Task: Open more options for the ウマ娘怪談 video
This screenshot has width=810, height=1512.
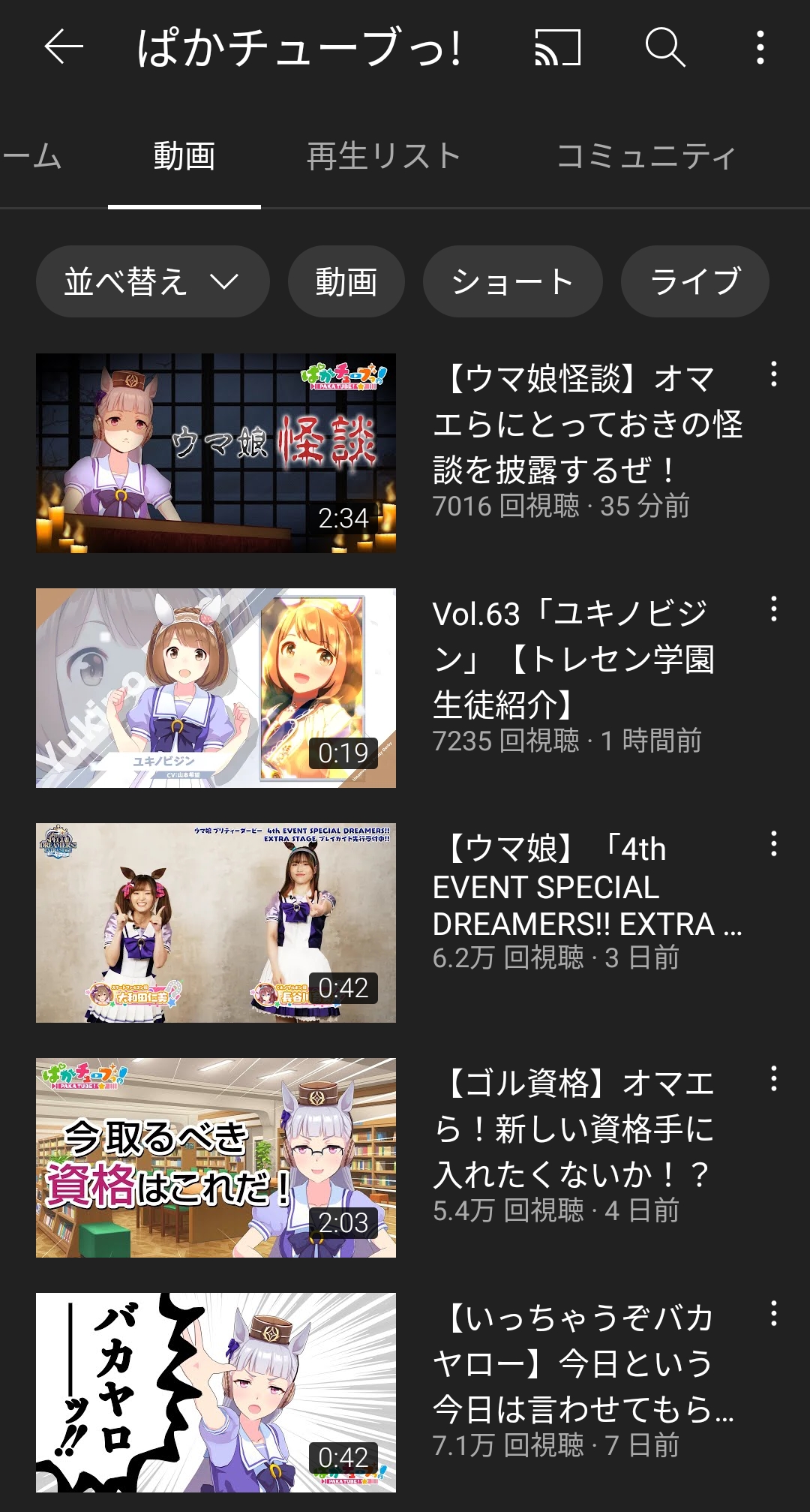Action: pyautogui.click(x=773, y=374)
